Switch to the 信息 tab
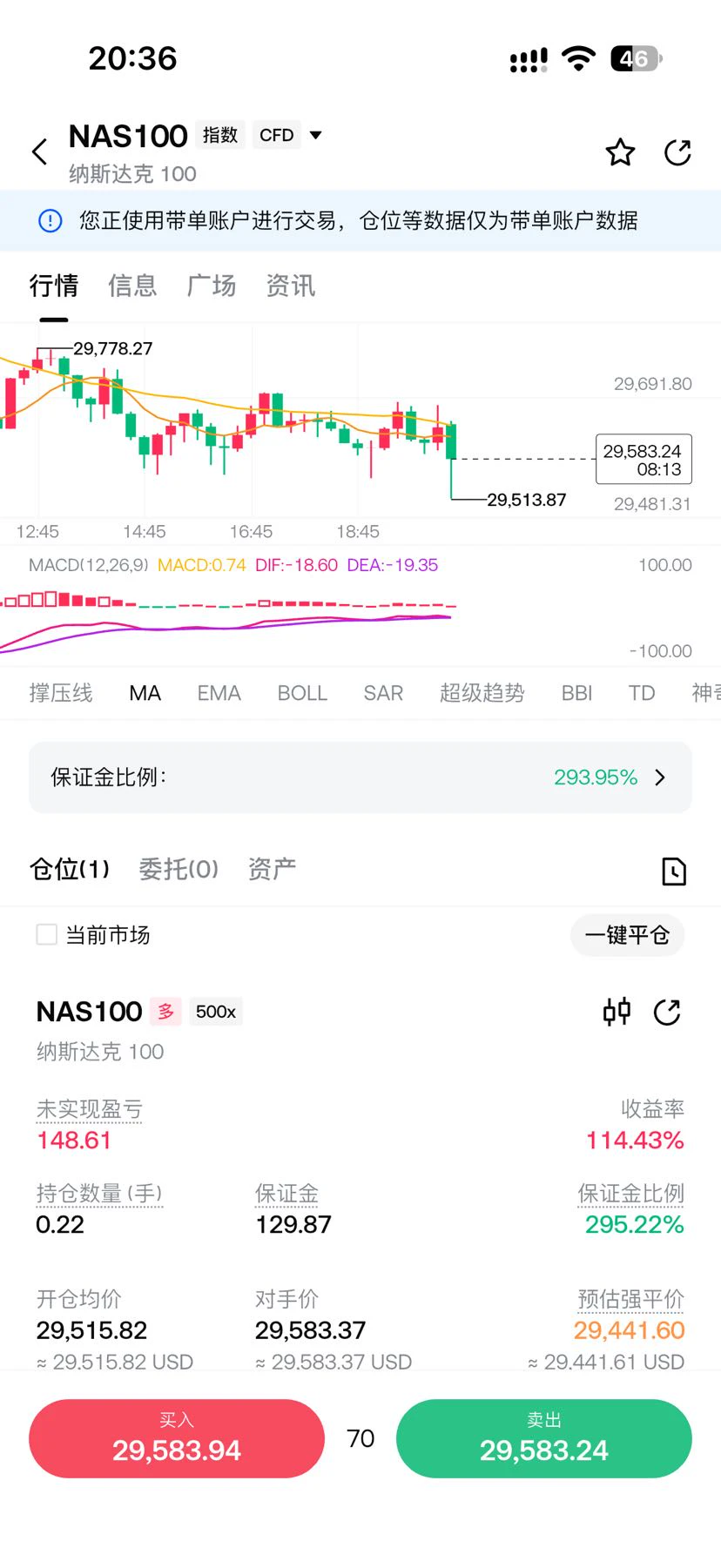 tap(132, 286)
